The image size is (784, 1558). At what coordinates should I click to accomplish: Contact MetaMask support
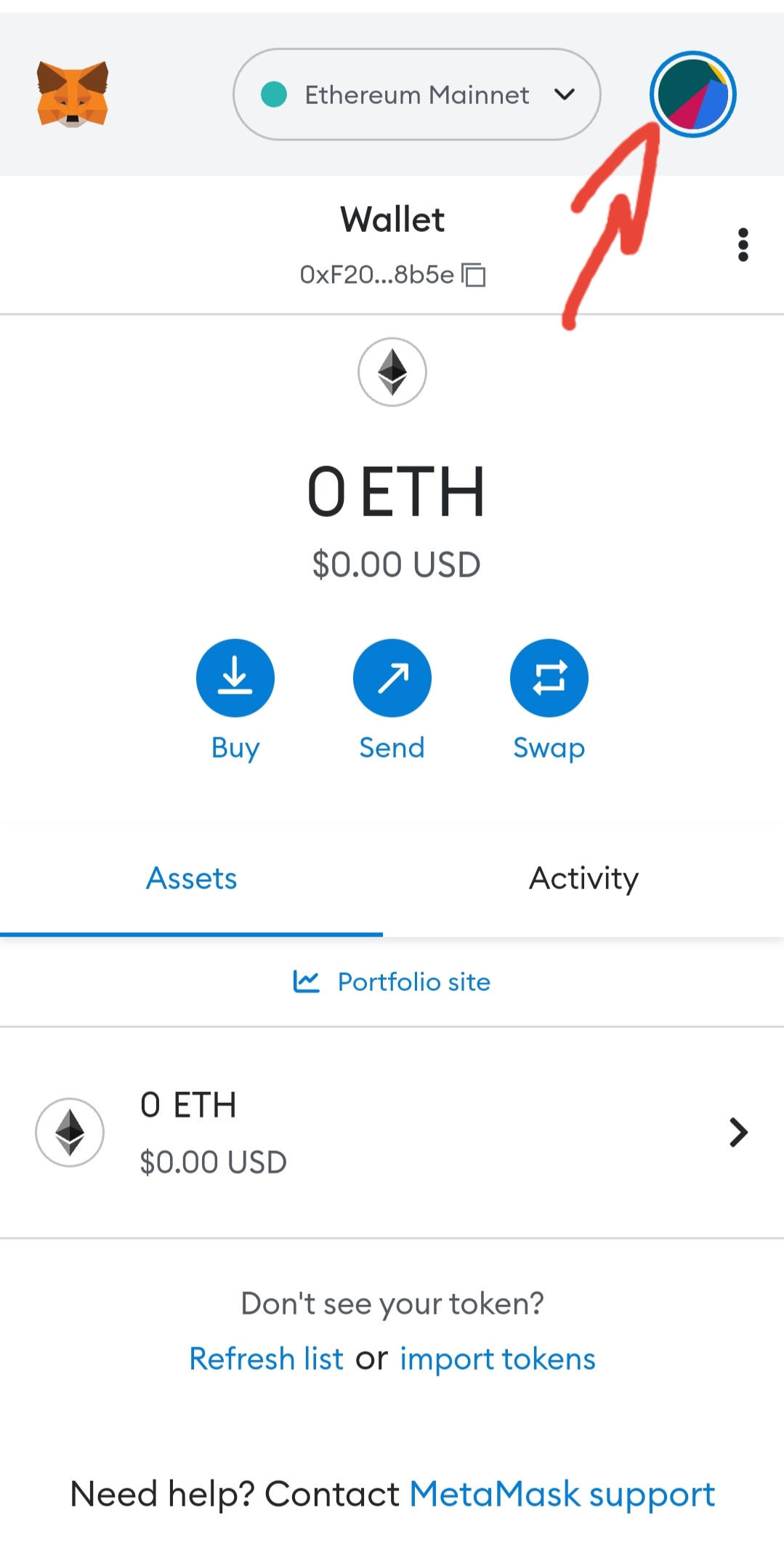coord(562,1495)
